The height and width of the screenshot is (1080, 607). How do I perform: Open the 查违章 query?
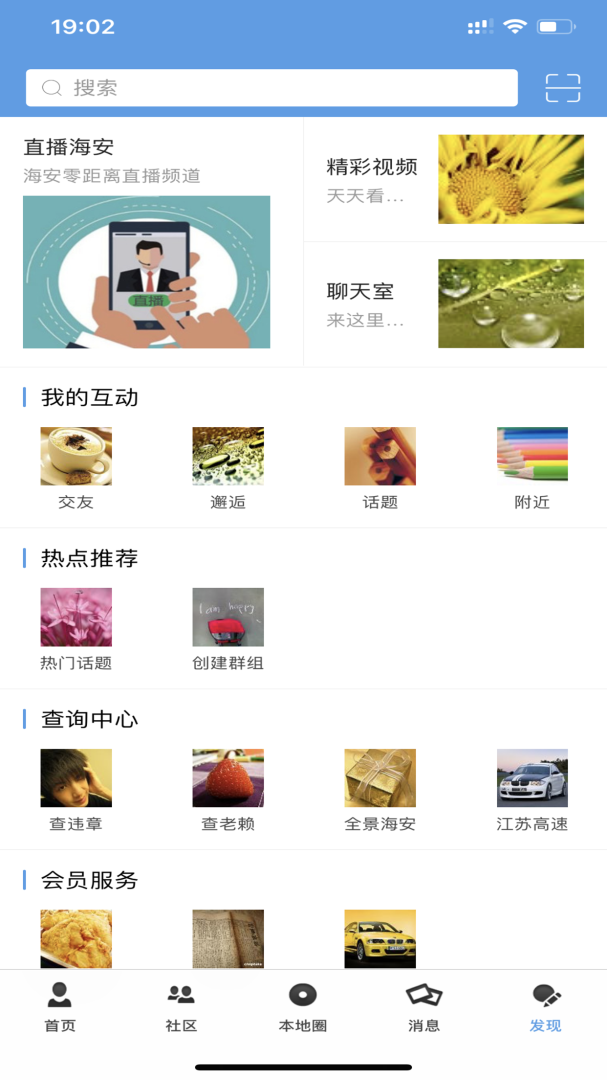click(x=76, y=790)
